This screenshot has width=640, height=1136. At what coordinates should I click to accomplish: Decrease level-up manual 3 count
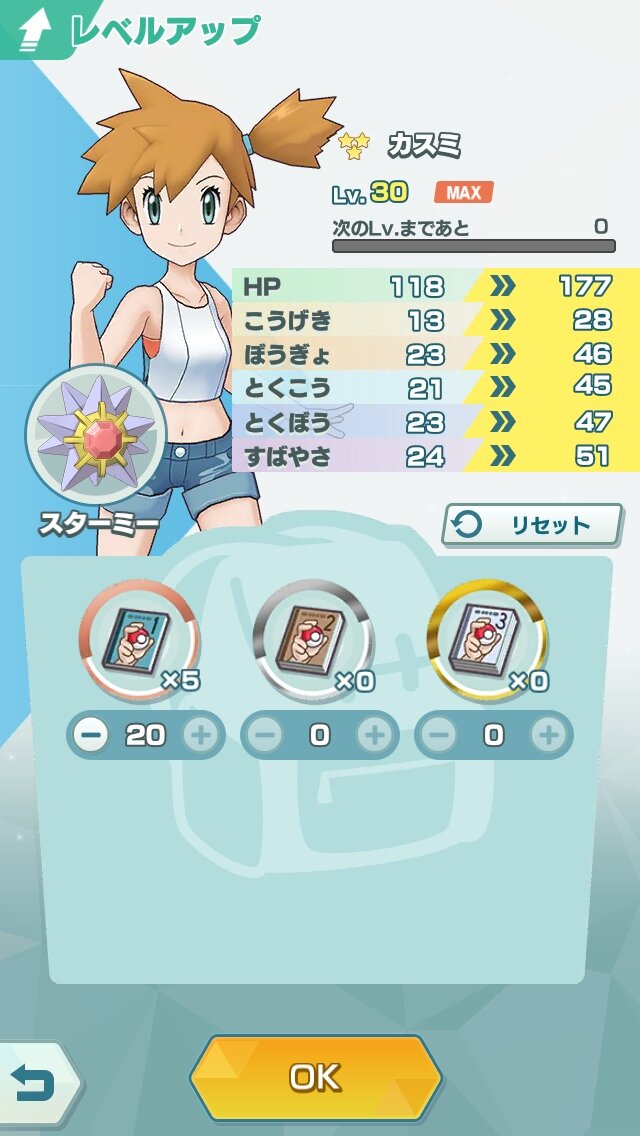pos(439,736)
